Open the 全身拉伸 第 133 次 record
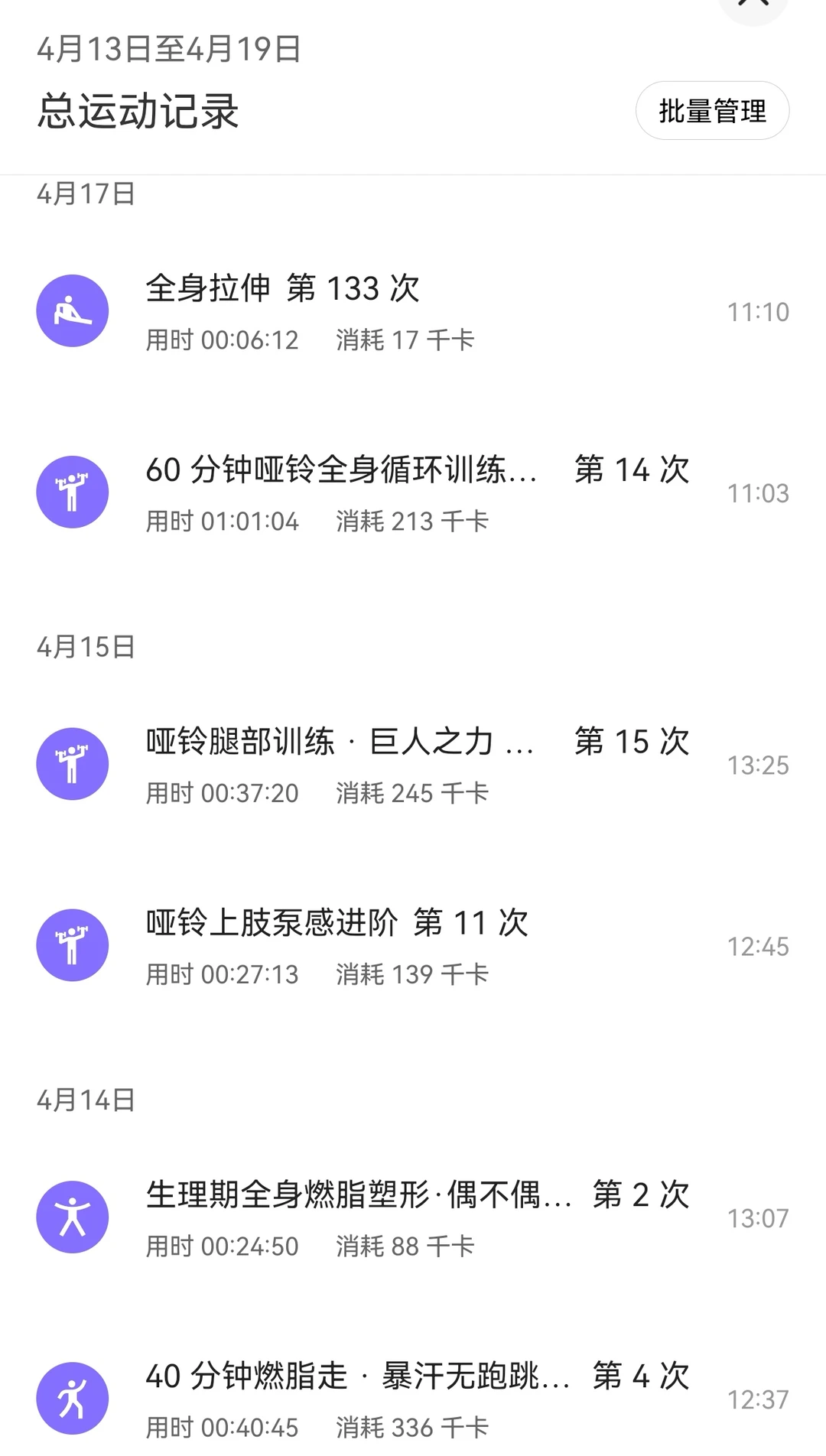Image resolution: width=826 pixels, height=1456 pixels. click(x=413, y=311)
